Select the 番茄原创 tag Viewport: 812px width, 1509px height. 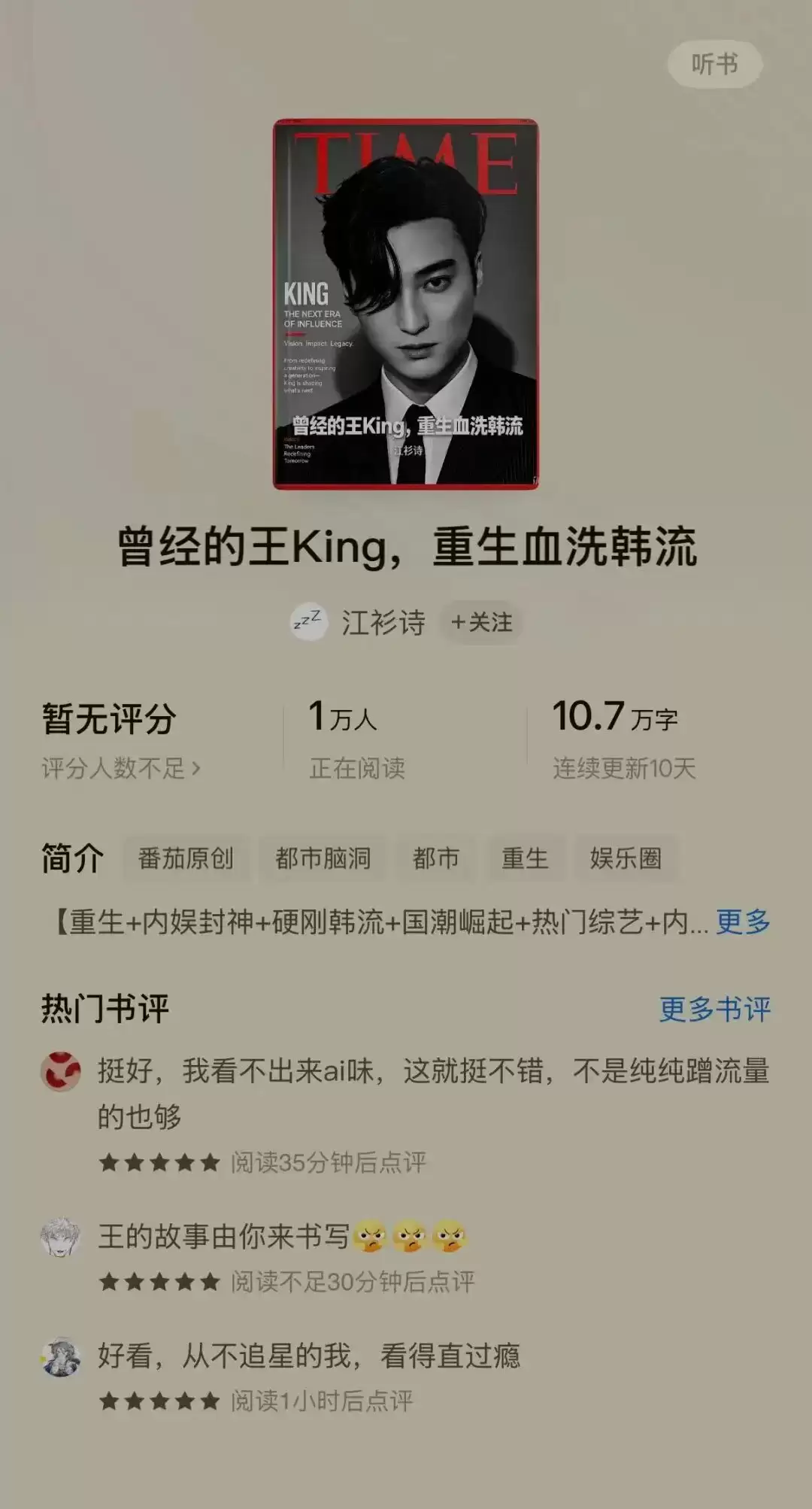(186, 858)
